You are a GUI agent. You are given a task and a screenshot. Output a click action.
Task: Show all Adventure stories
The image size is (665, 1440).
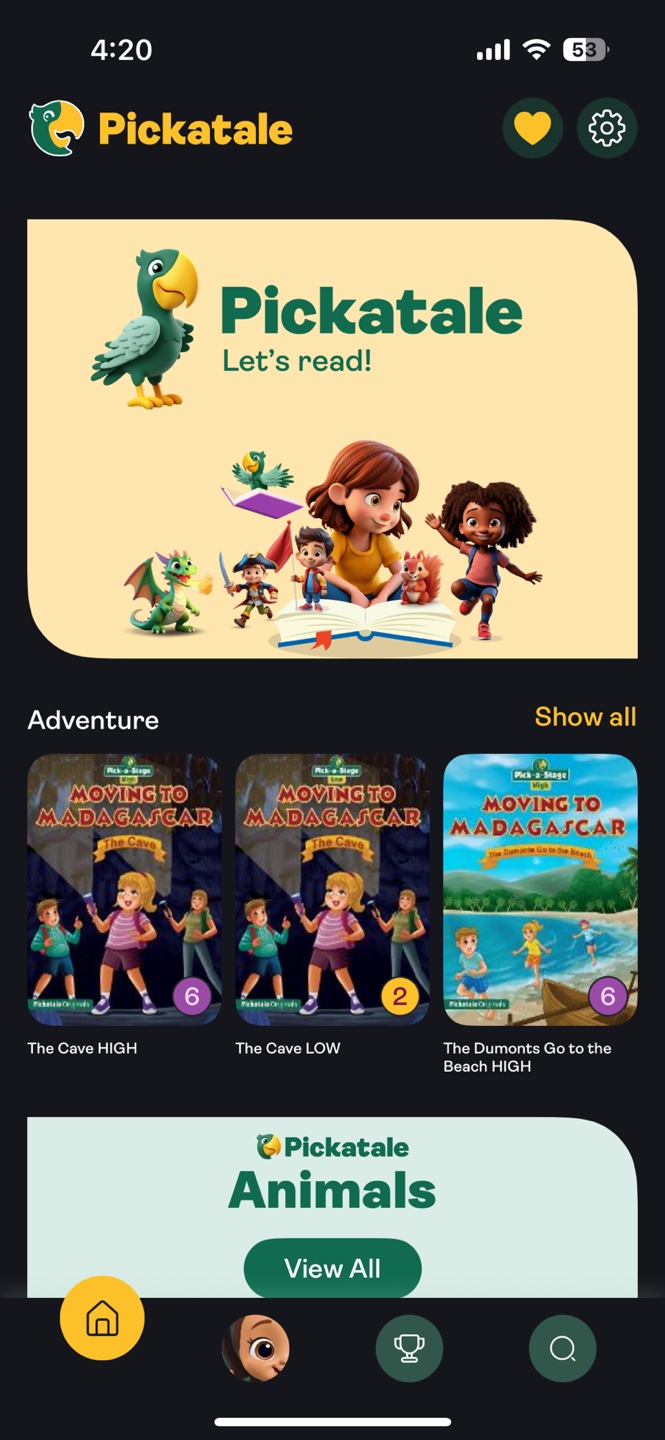click(585, 717)
